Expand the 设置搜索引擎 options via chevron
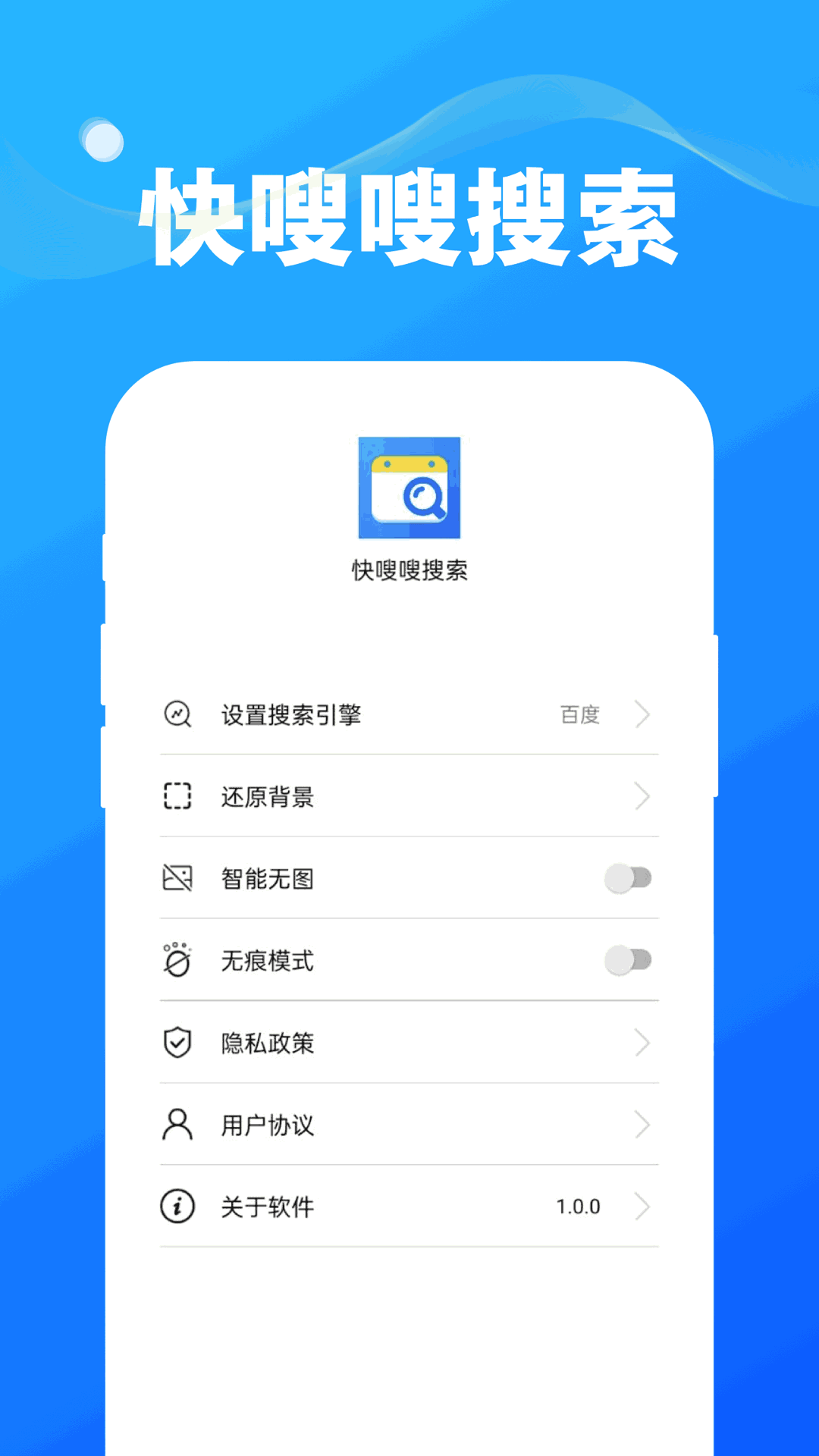Image resolution: width=819 pixels, height=1456 pixels. pyautogui.click(x=643, y=714)
